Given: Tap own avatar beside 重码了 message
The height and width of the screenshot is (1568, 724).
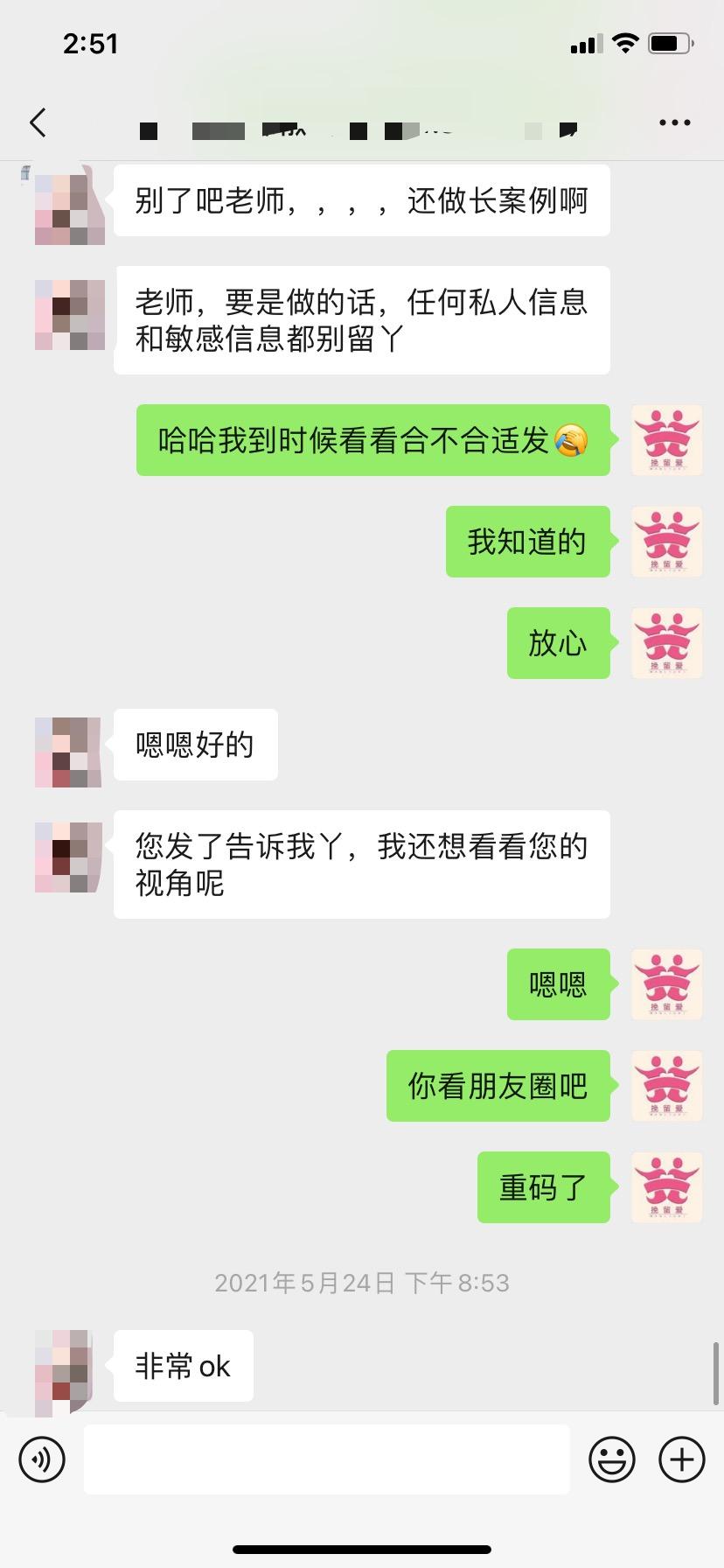Looking at the screenshot, I should 666,1187.
